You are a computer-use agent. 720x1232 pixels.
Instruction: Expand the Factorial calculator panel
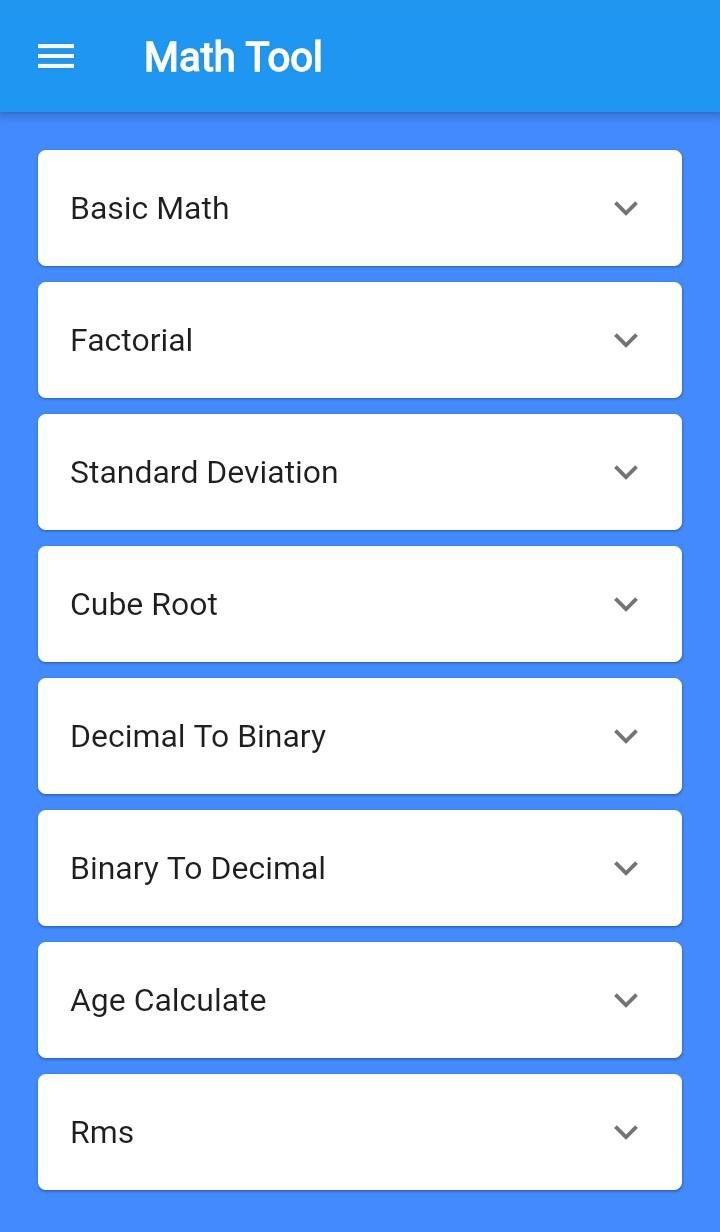pos(360,340)
